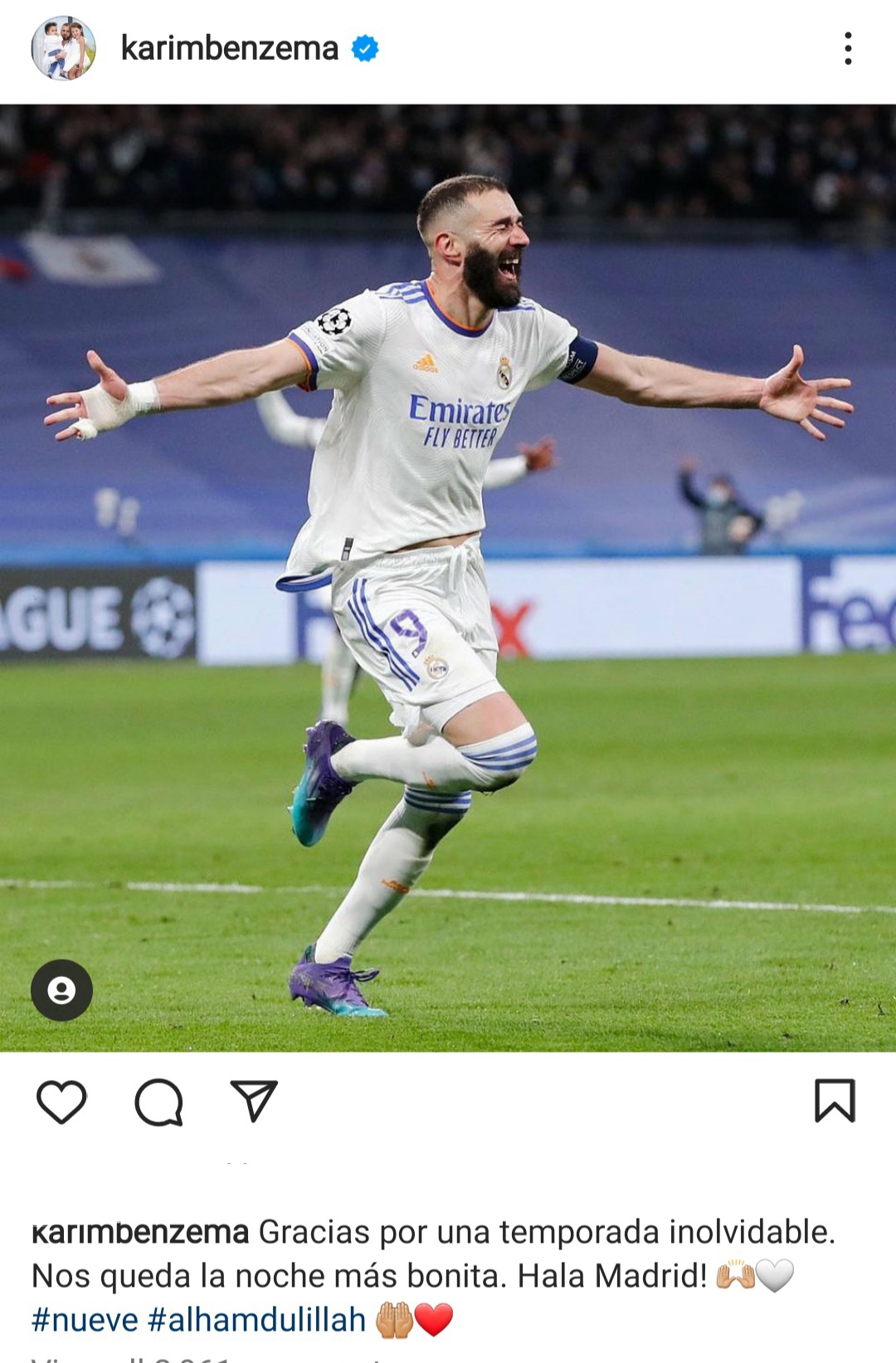Viewport: 896px width, 1363px height.
Task: Open the post's three-dot options menu
Action: (847, 49)
